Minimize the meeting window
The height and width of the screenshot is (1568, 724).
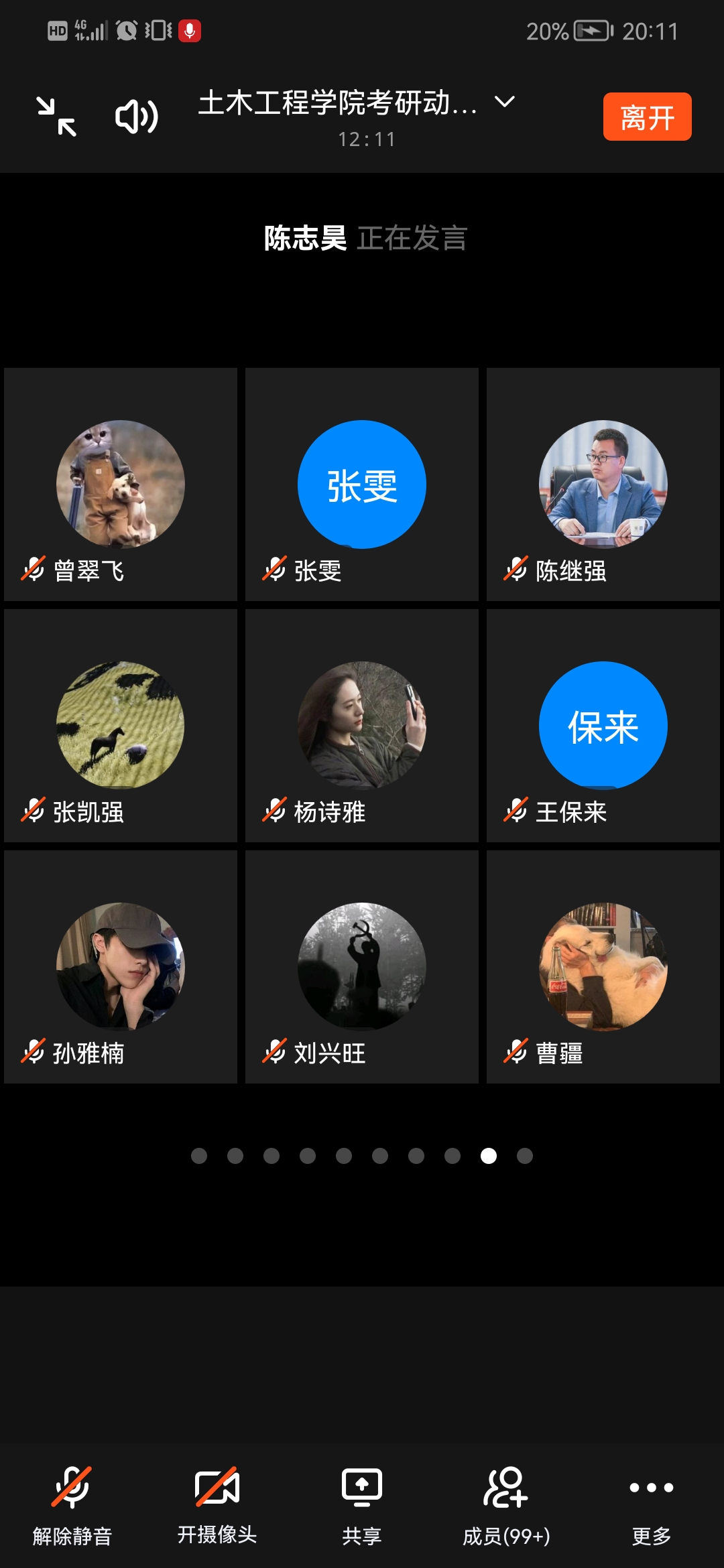coord(56,117)
